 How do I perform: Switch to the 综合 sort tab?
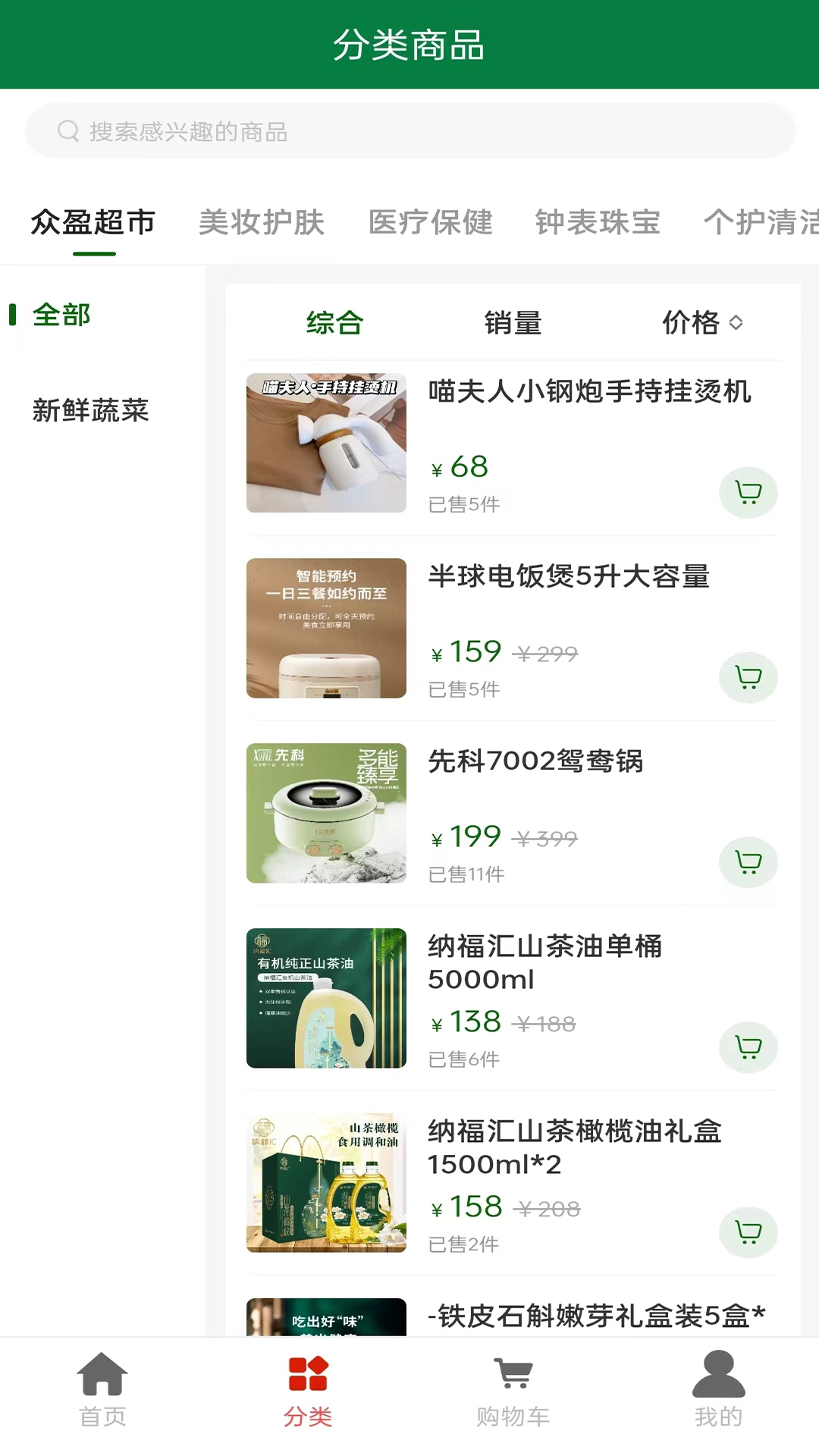(334, 322)
